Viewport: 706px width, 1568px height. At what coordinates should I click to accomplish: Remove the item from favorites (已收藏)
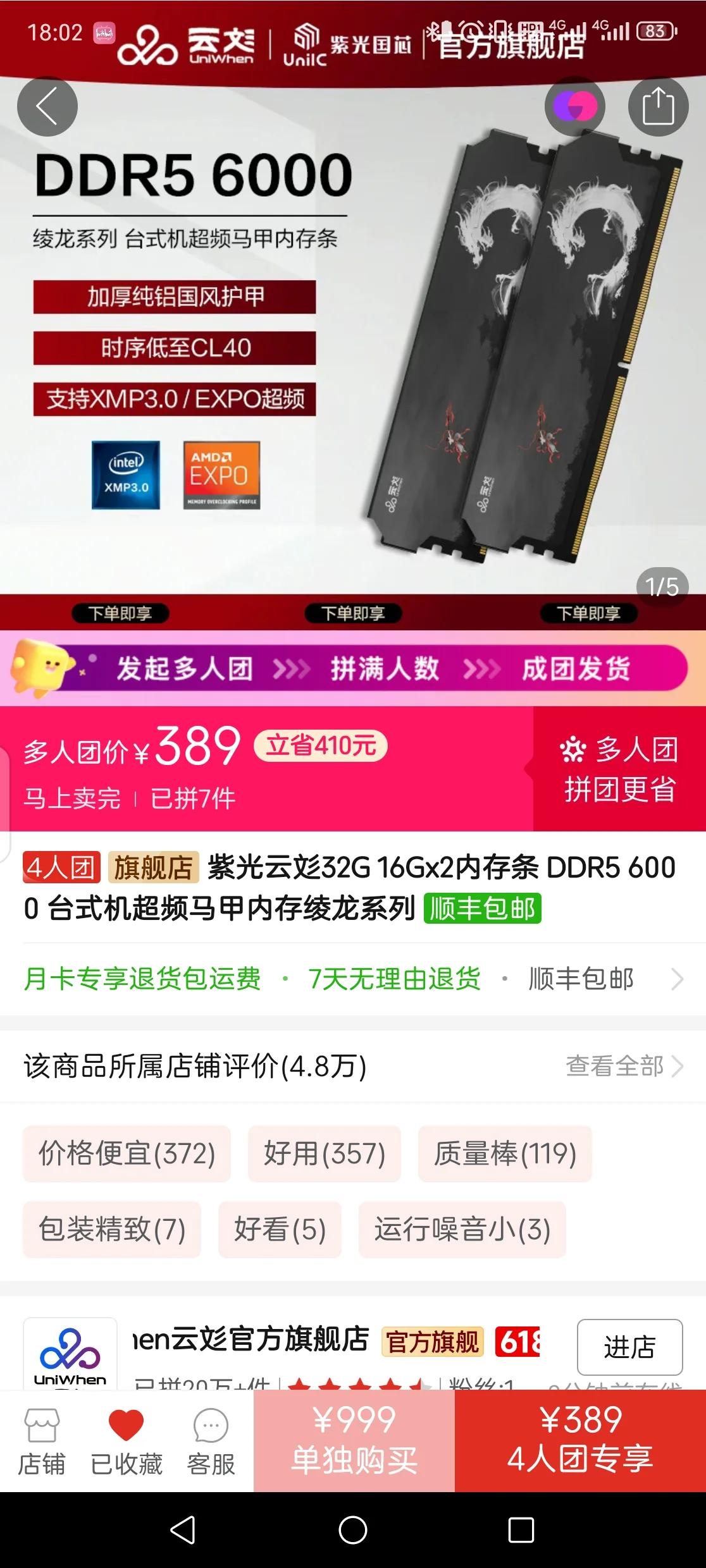(x=127, y=1443)
